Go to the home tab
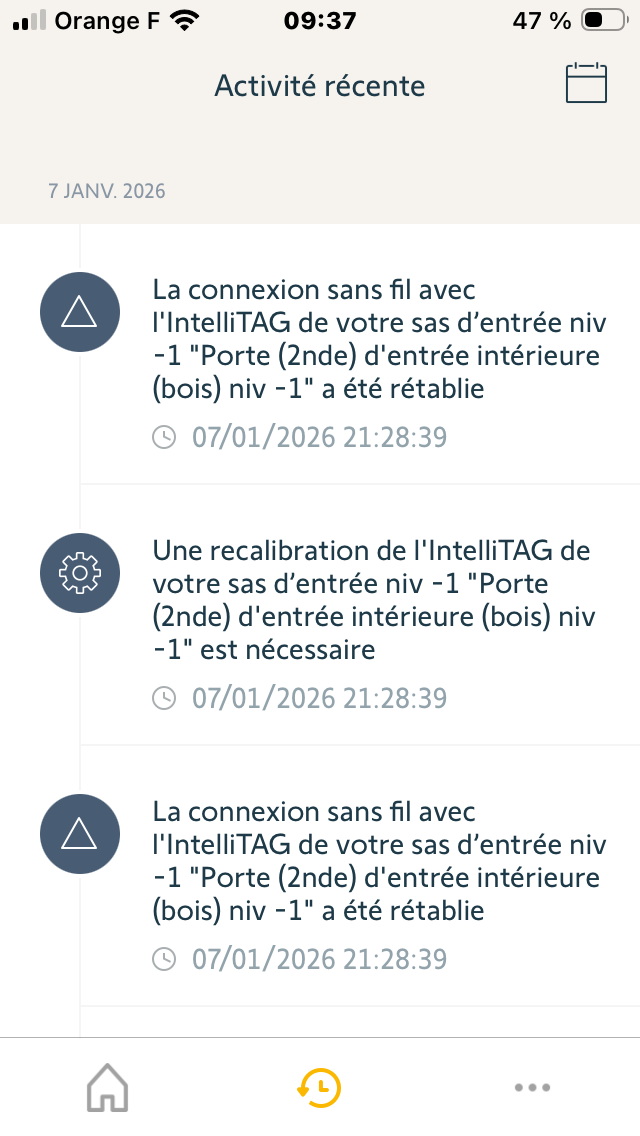 pos(108,1087)
